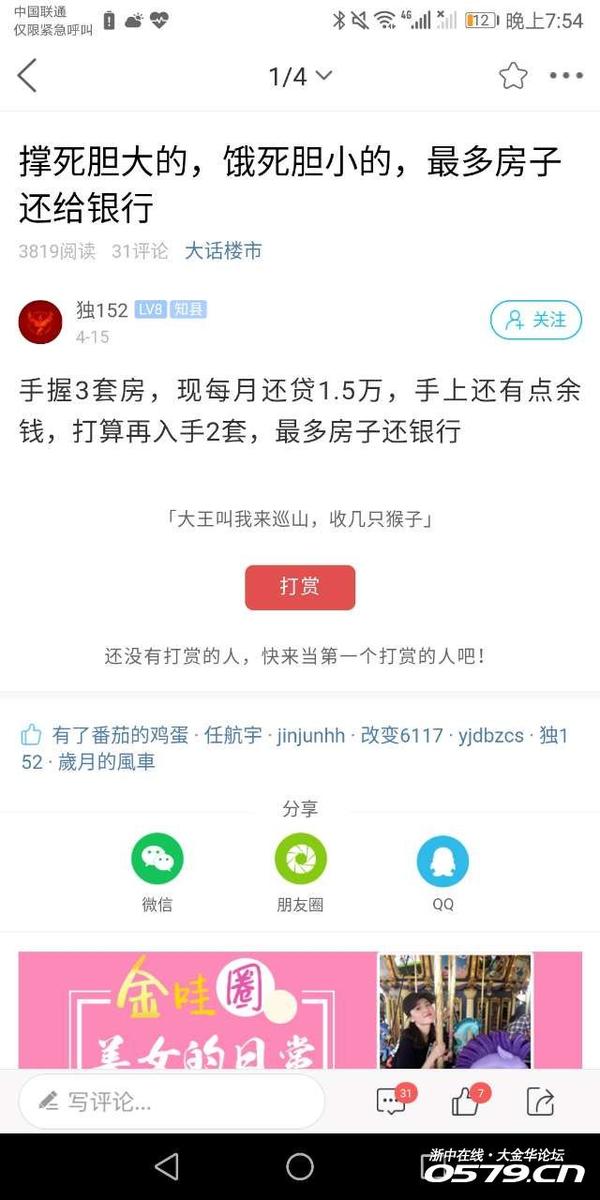The image size is (600, 1200).
Task: Share the post to 朋友圈
Action: (x=300, y=860)
